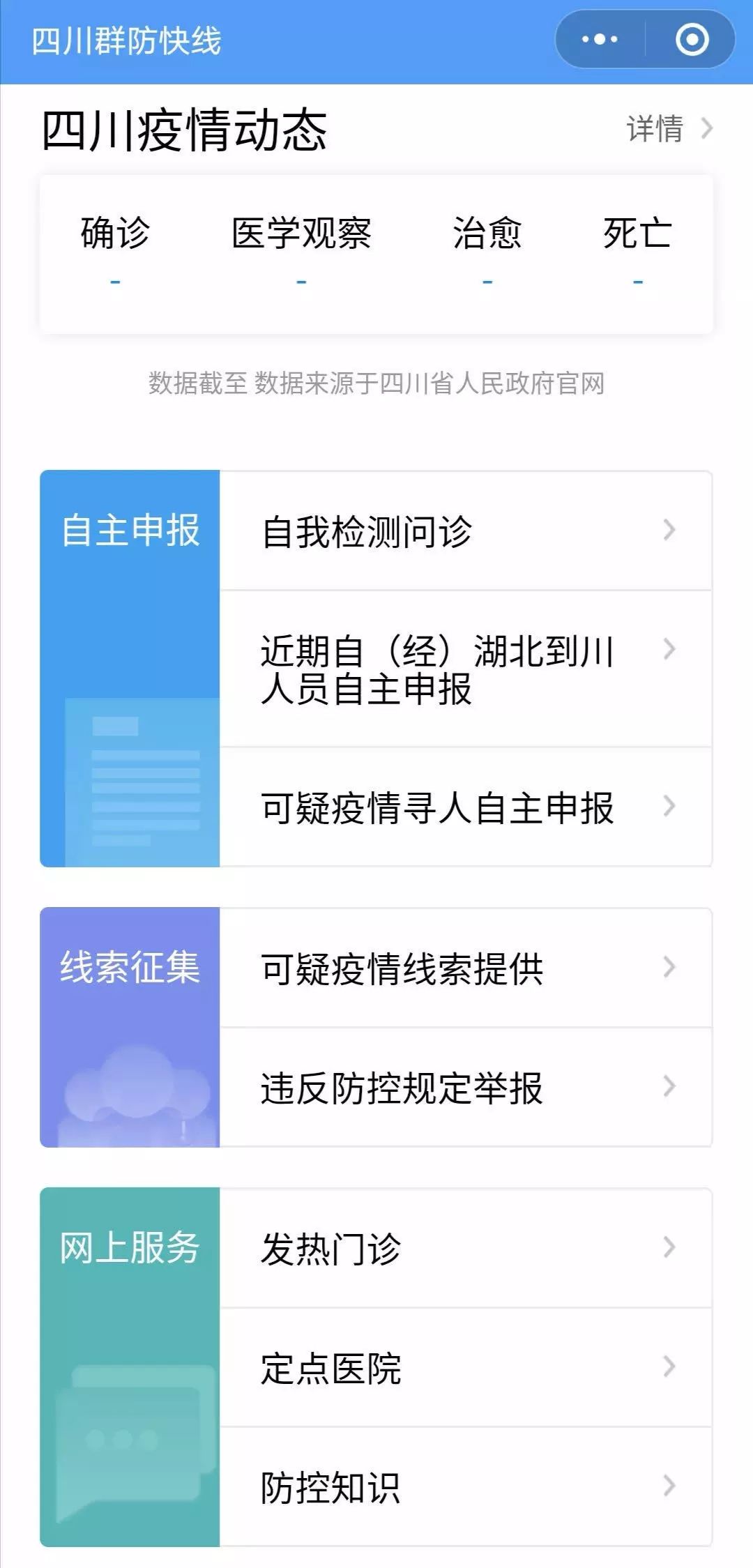Close the mini program with the circle icon

pos(692,40)
